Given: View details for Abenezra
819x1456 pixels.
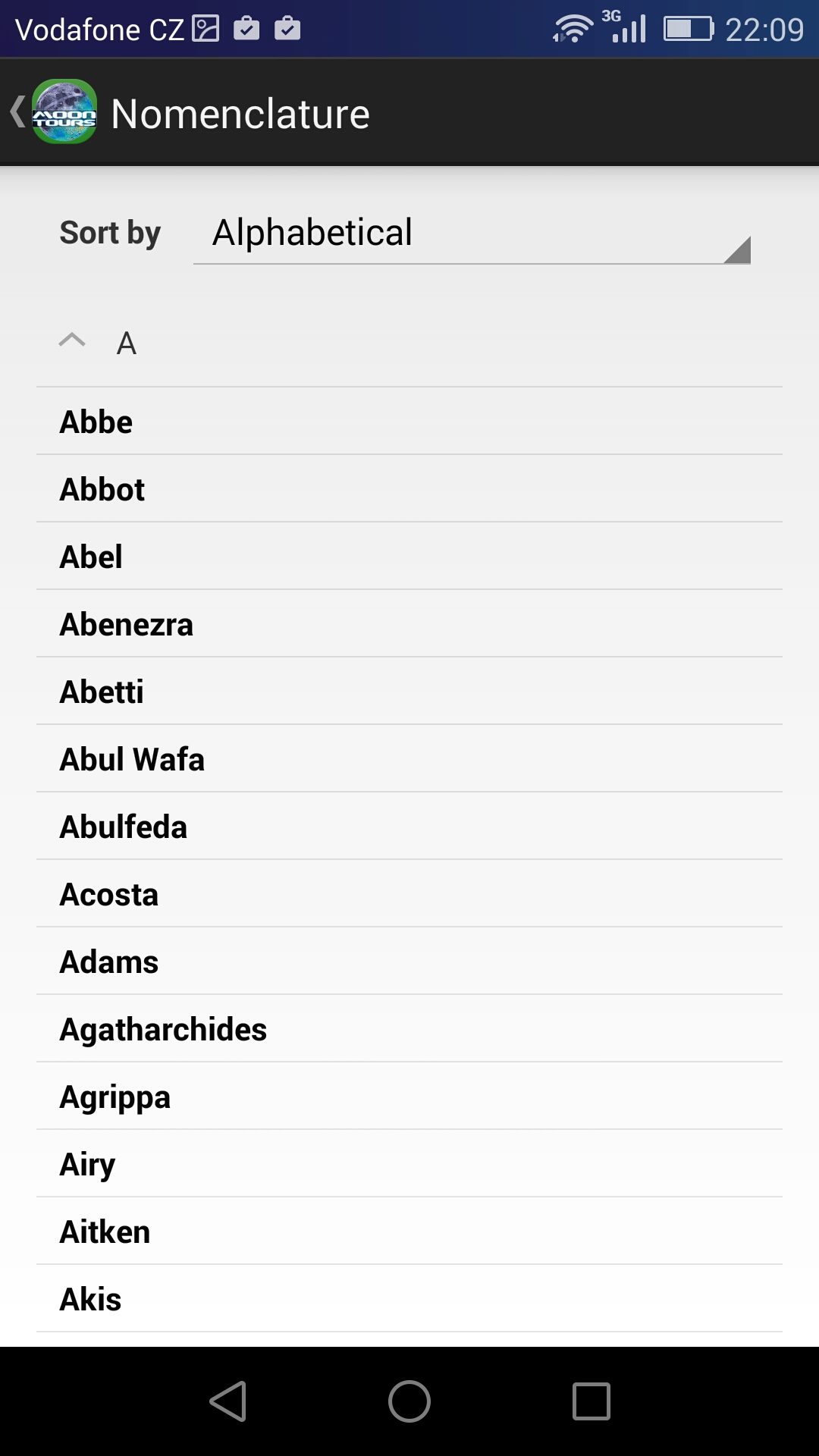Looking at the screenshot, I should tap(409, 624).
